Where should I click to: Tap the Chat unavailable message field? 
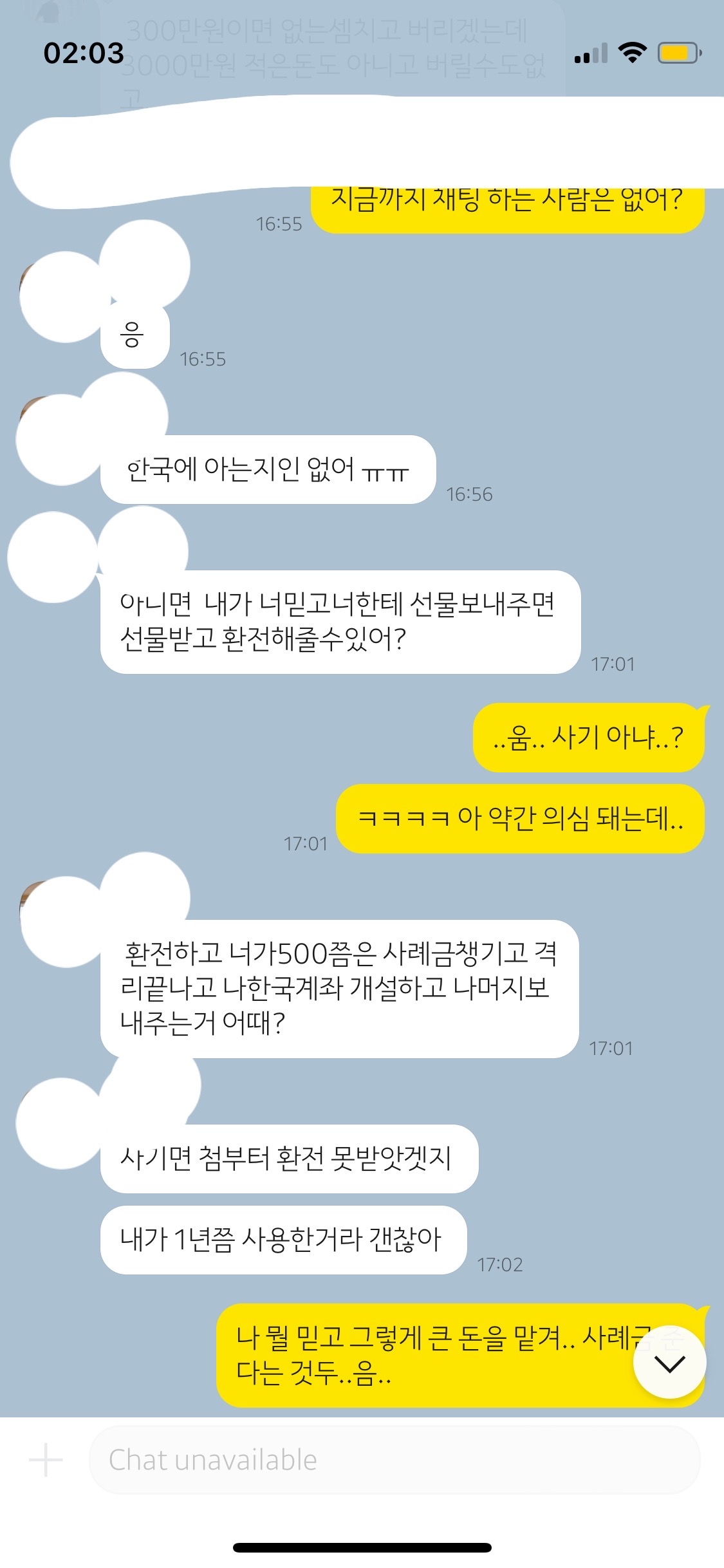394,1459
